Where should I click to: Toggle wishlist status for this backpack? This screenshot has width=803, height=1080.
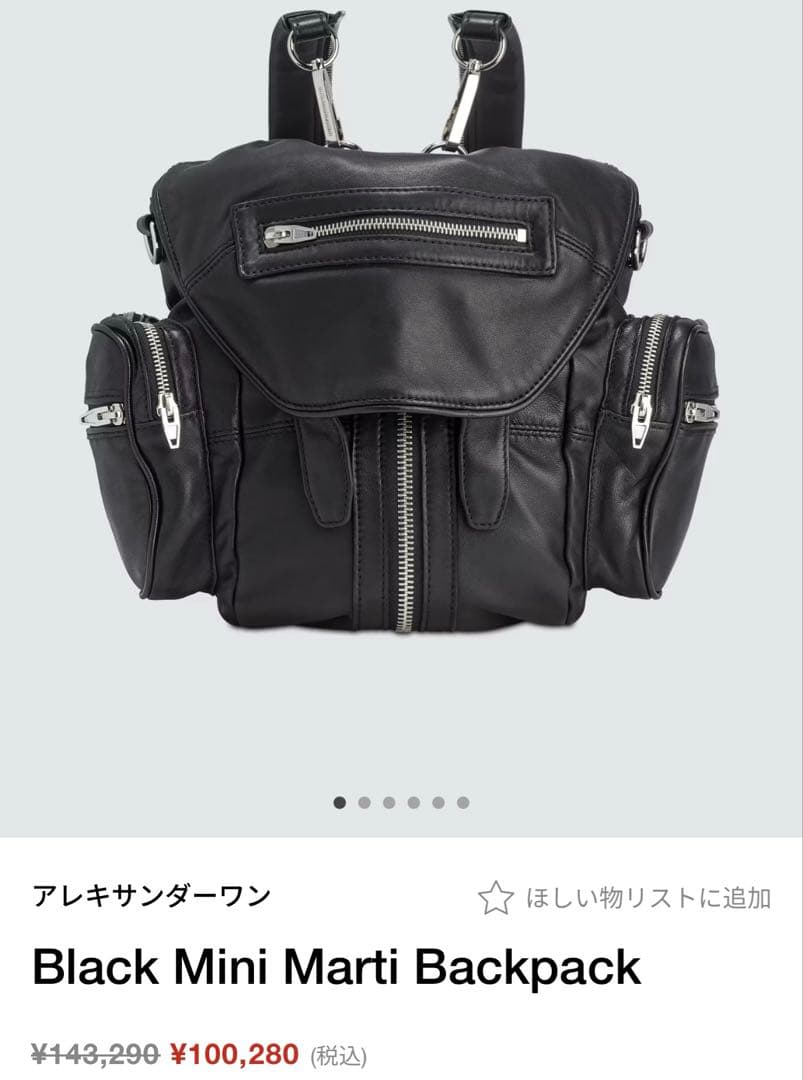point(496,895)
